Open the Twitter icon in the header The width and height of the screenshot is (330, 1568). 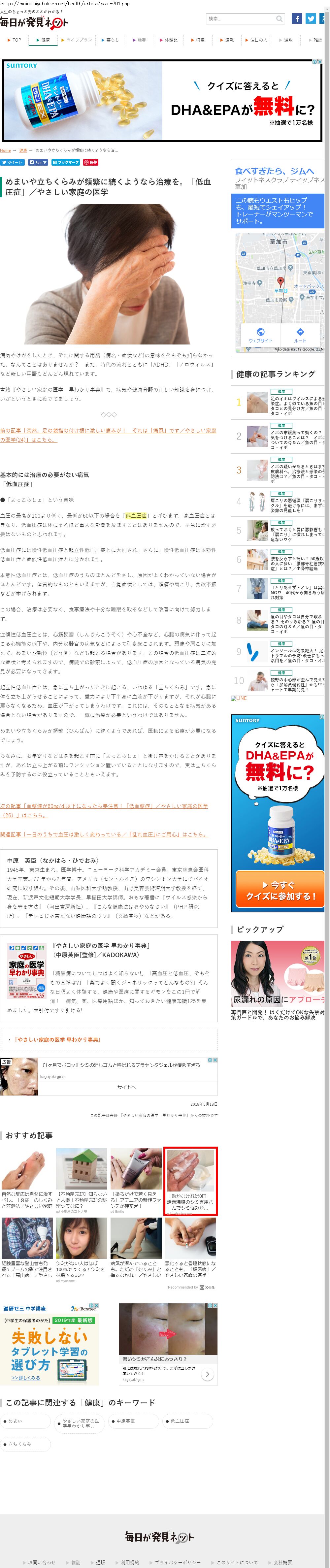[x=311, y=19]
